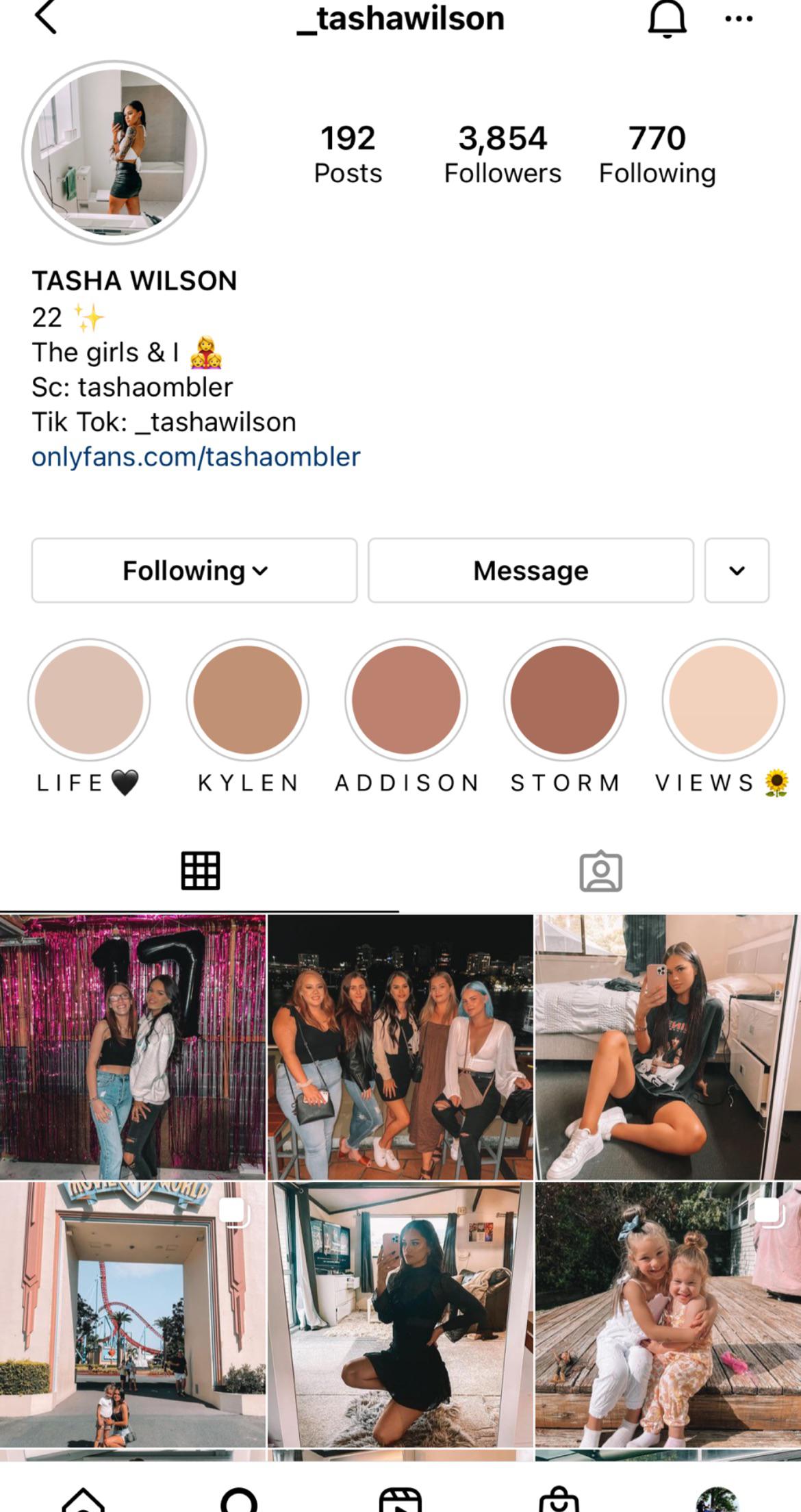
Task: Open the three-dot options menu
Action: click(739, 19)
